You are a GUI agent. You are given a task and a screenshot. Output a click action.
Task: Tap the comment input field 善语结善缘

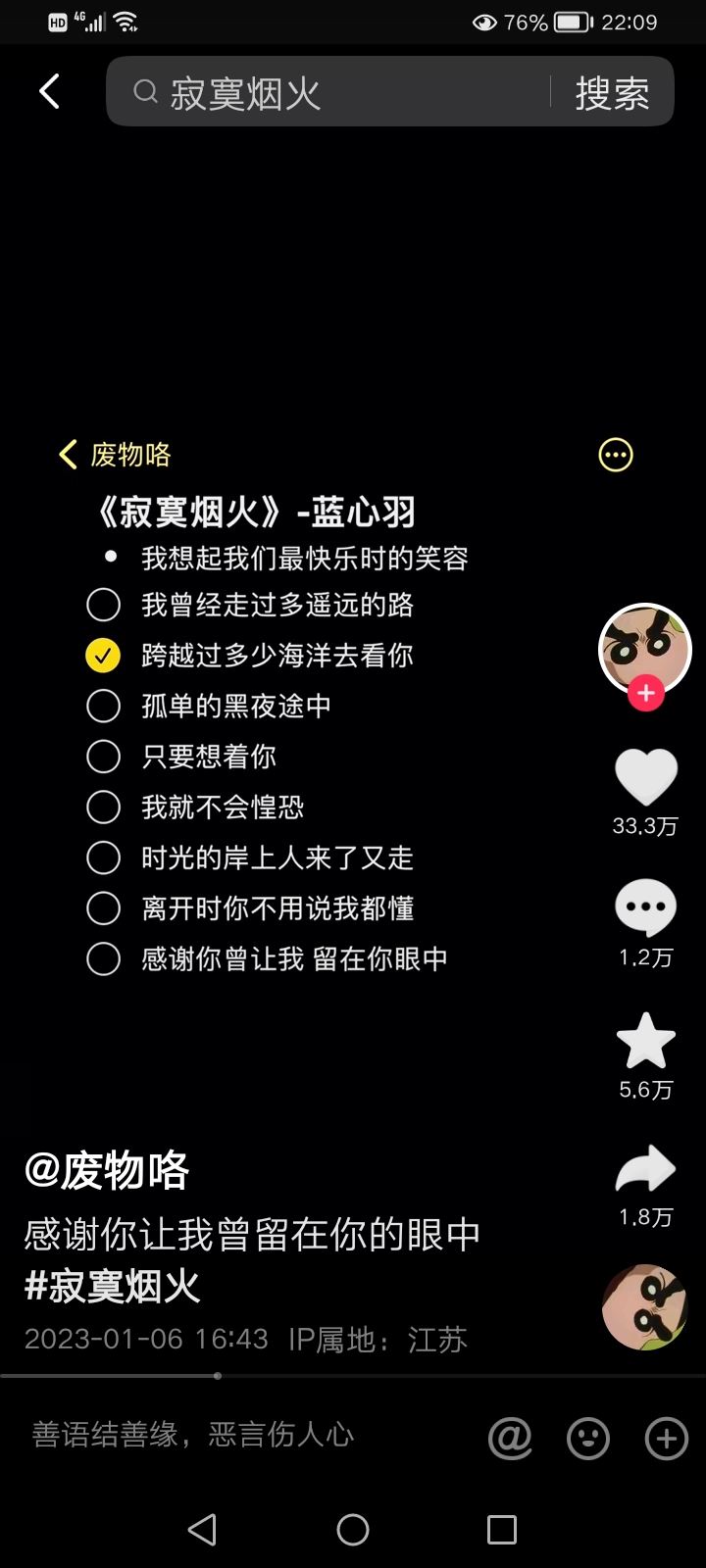191,1437
